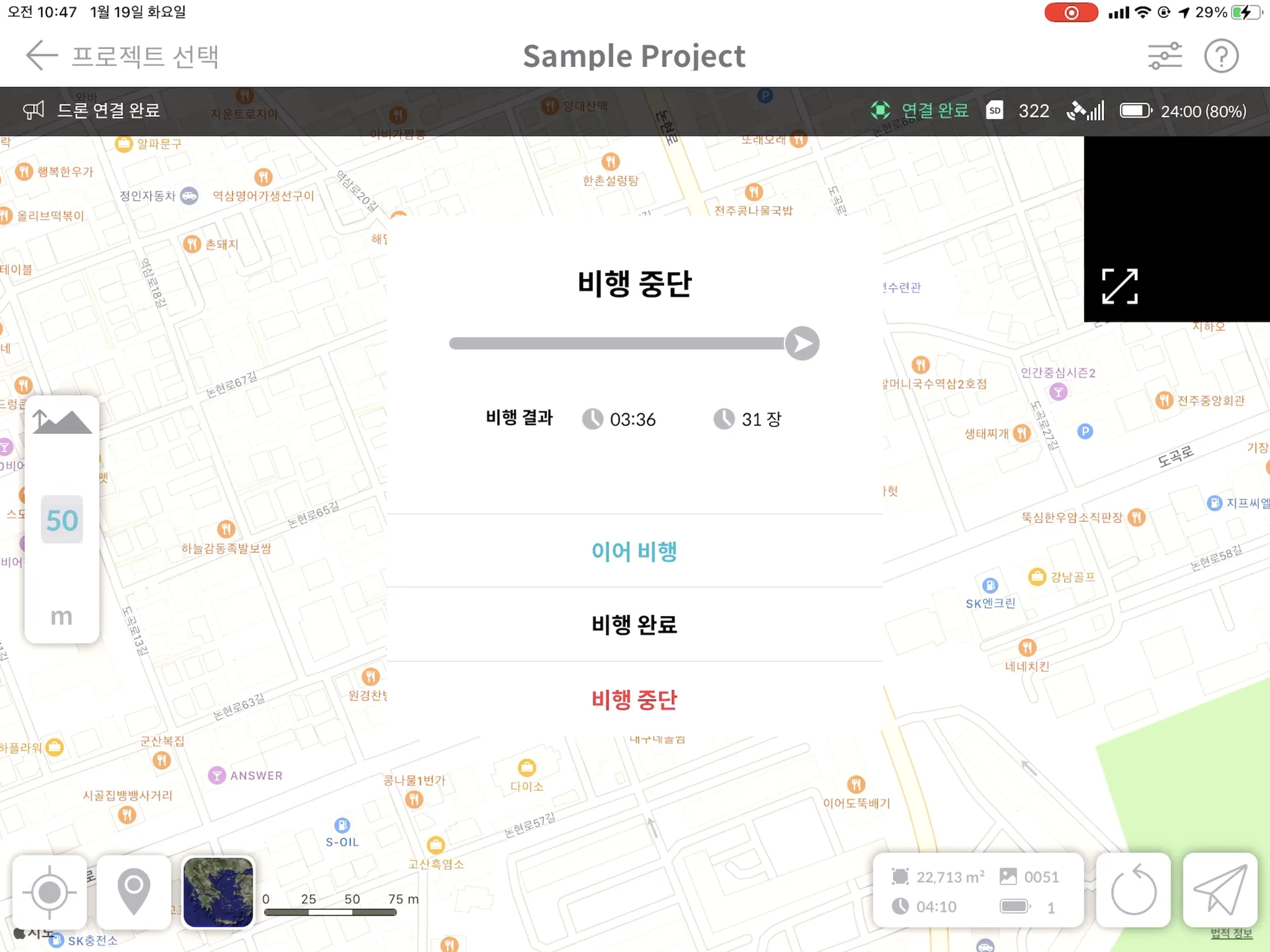Tap the 비행 중단 slider arrow handle
The height and width of the screenshot is (952, 1270).
tap(802, 343)
